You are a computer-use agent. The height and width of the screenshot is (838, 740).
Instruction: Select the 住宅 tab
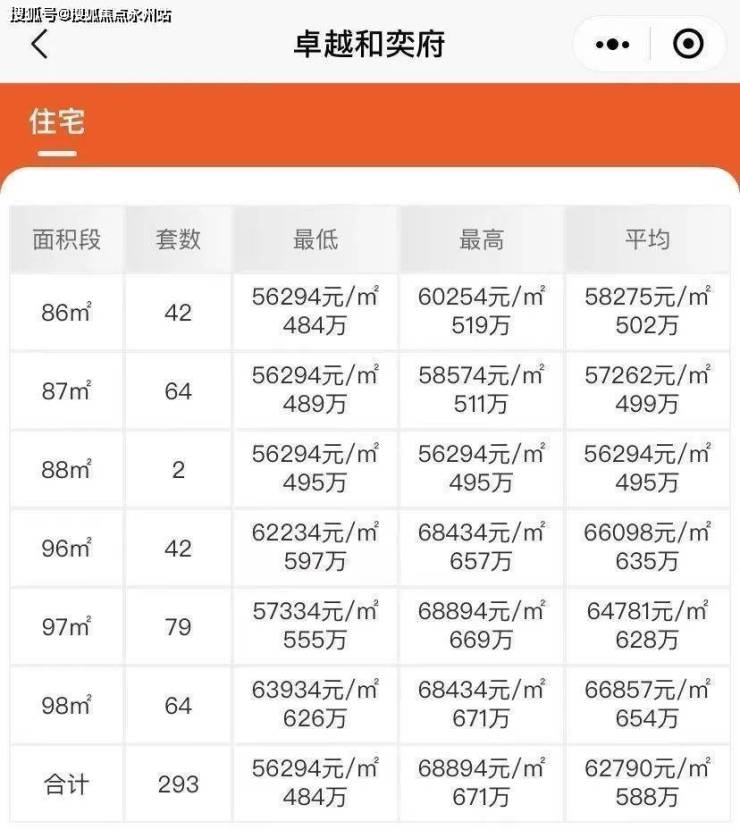pos(57,124)
